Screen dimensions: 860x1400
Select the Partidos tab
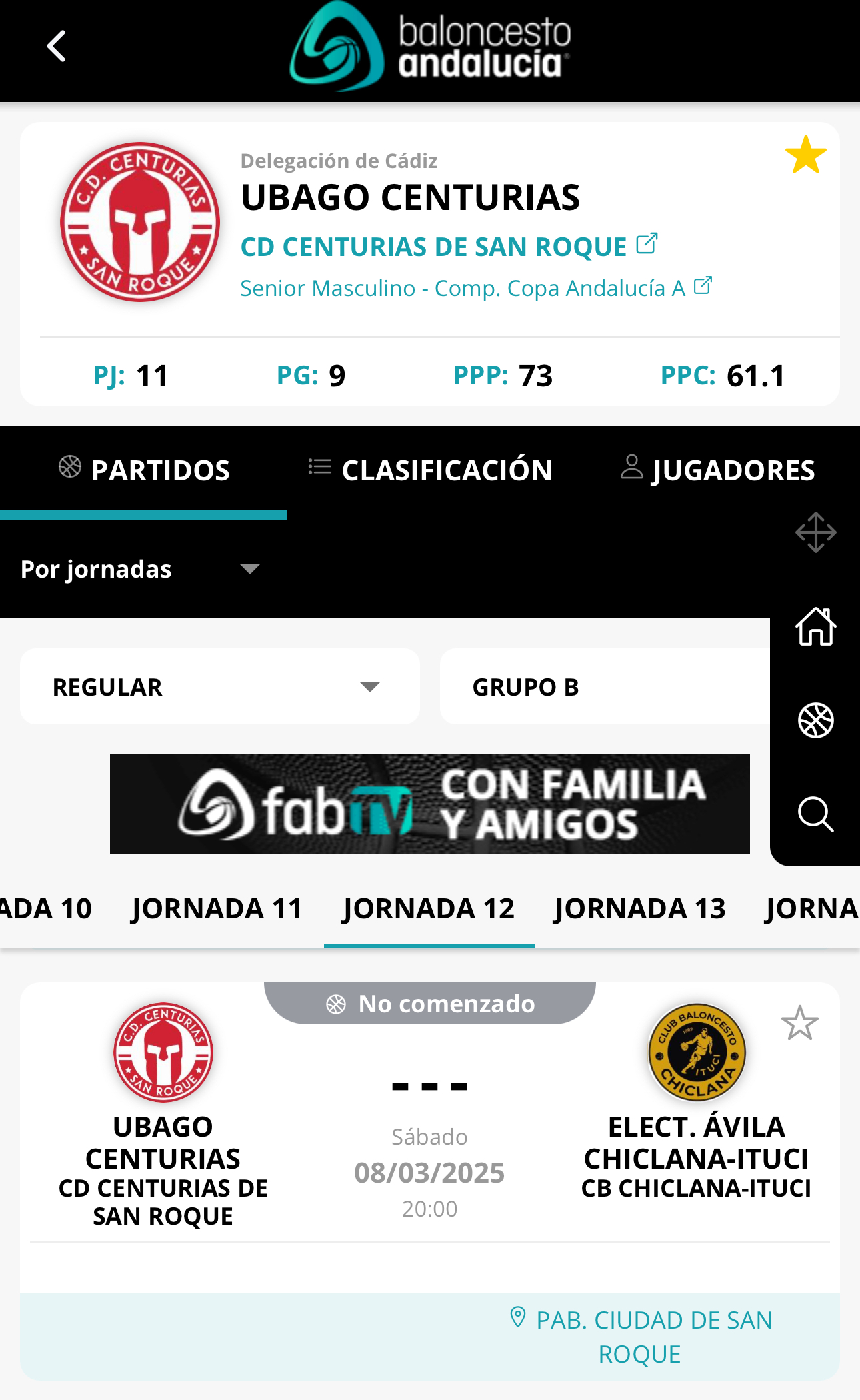[144, 470]
